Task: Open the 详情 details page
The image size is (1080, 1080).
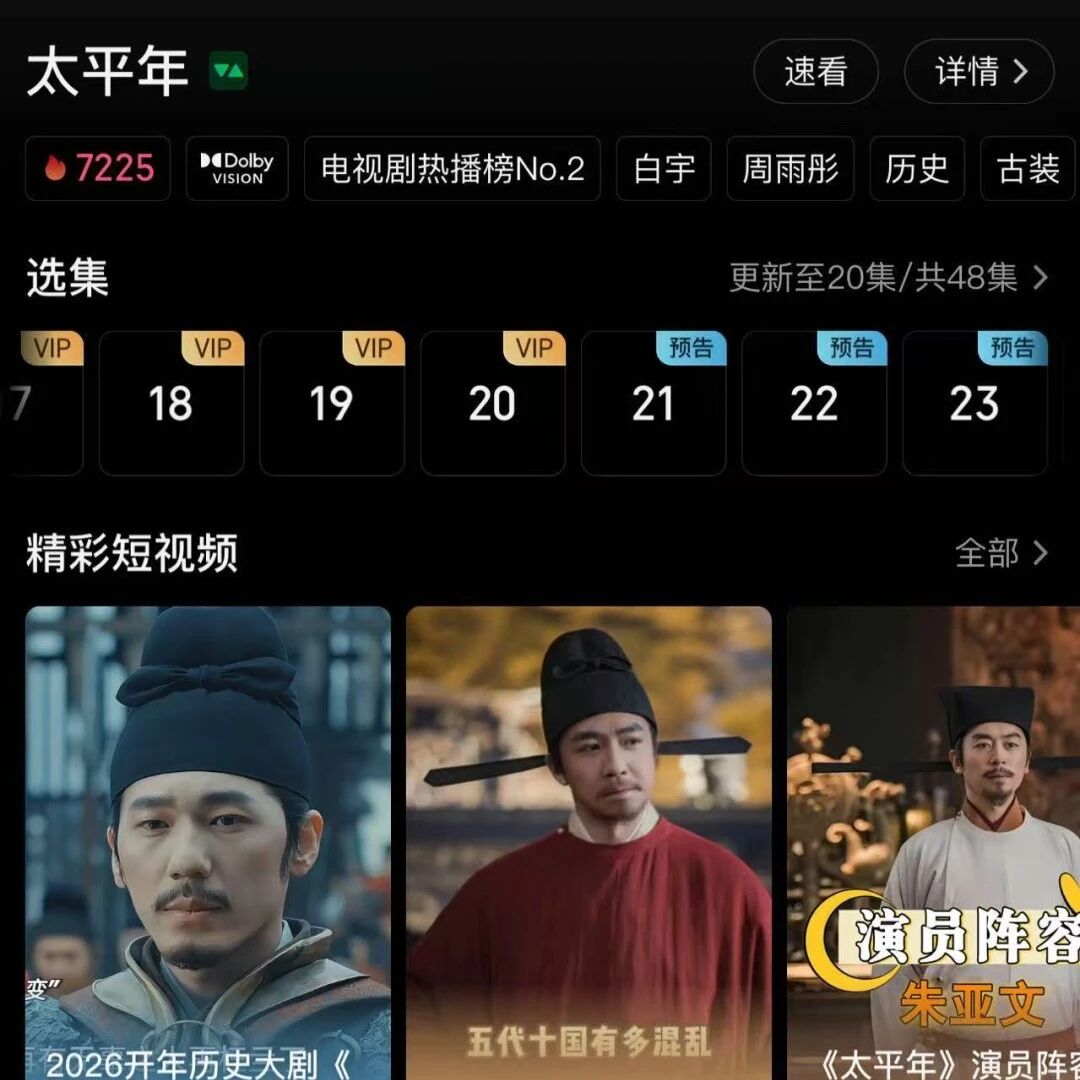Action: 978,72
